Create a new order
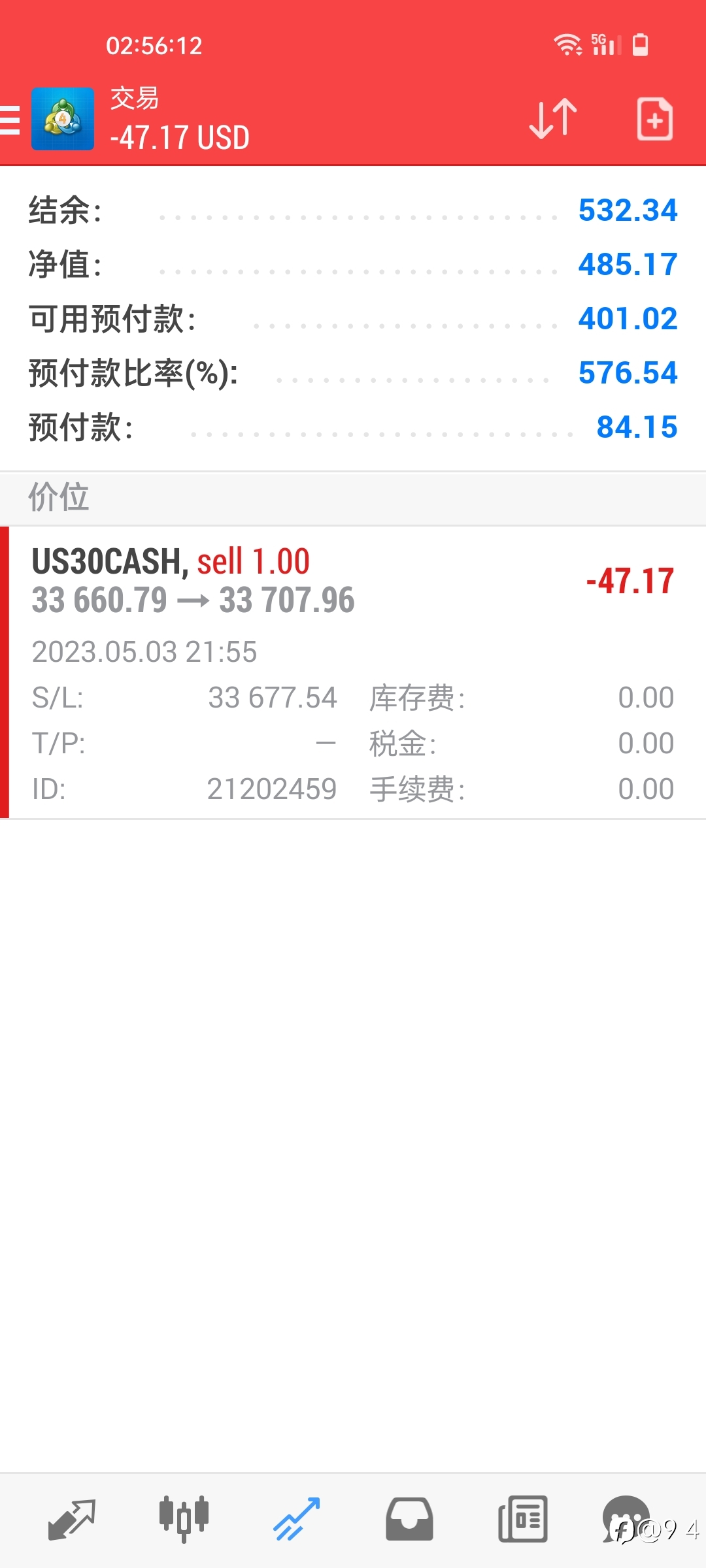The image size is (706, 1568). pos(654,119)
